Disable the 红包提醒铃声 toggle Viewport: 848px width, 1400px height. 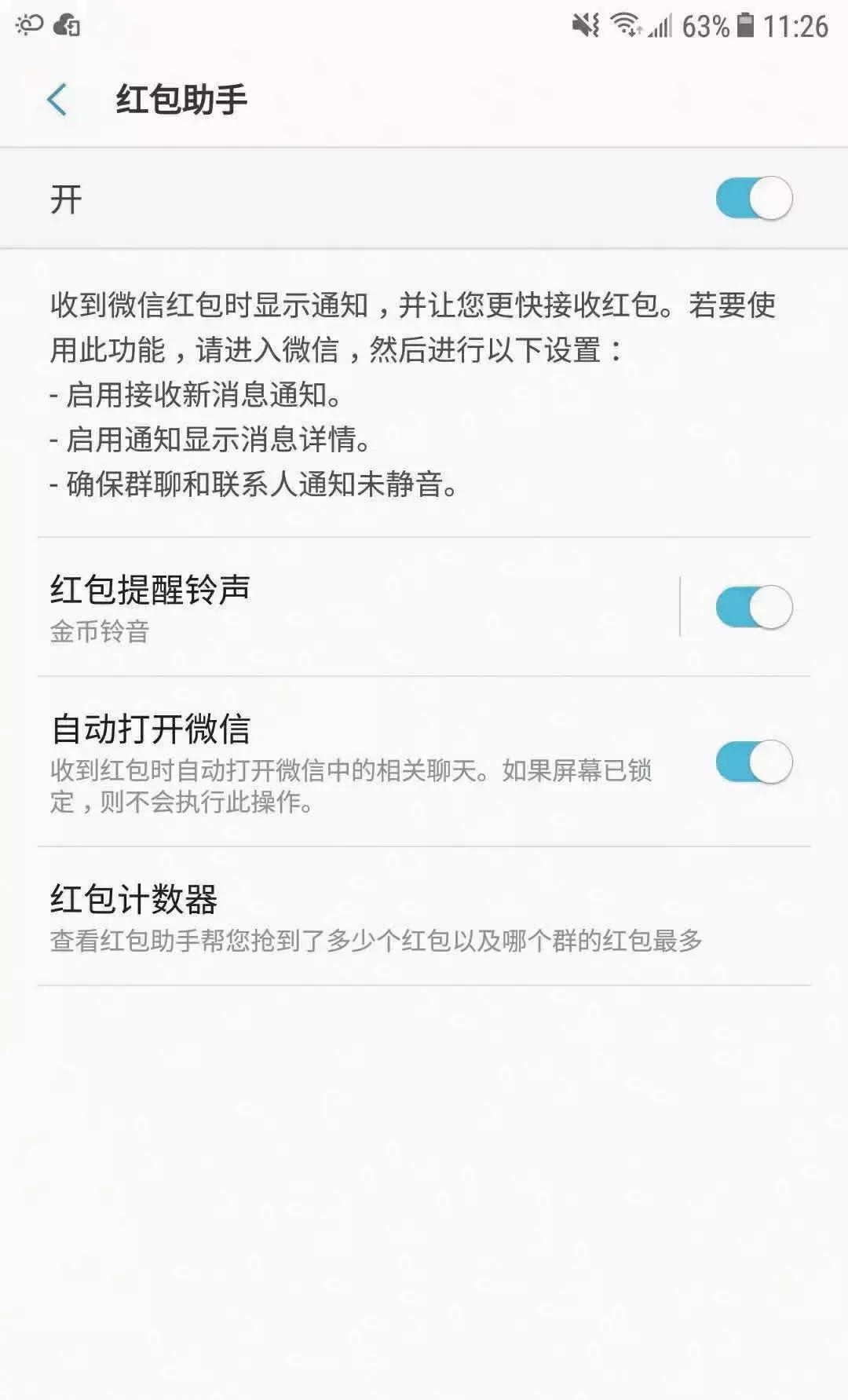[x=755, y=606]
